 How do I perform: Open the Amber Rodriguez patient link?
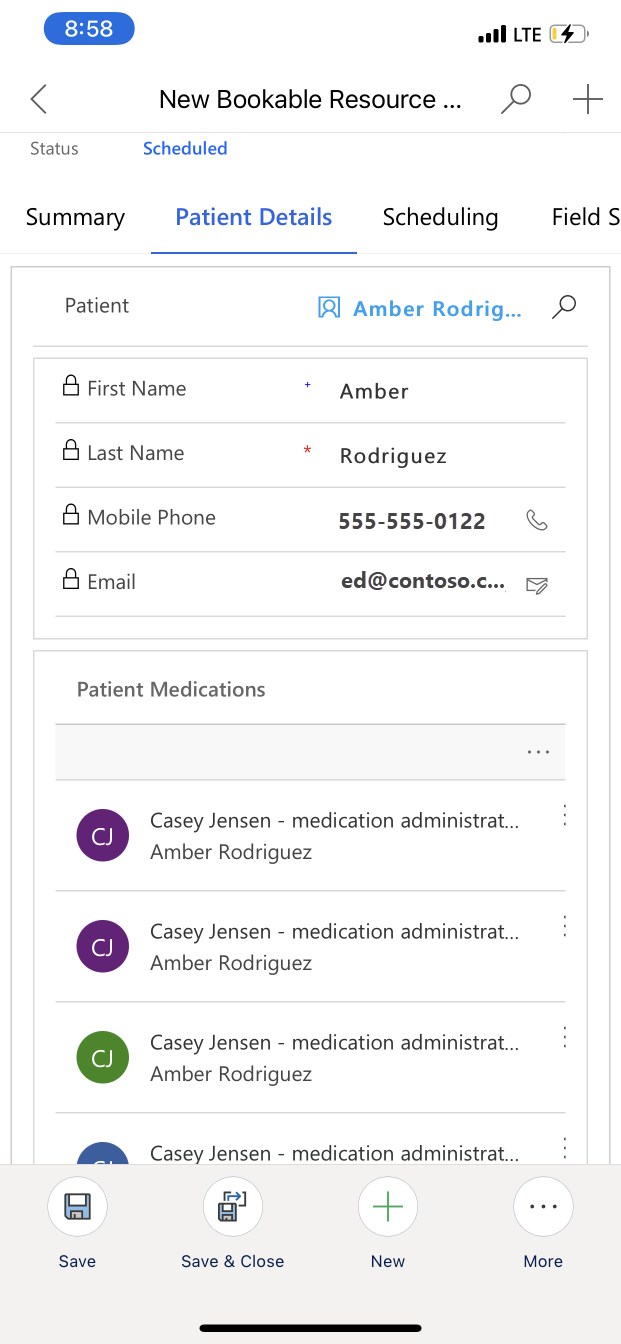tap(436, 308)
